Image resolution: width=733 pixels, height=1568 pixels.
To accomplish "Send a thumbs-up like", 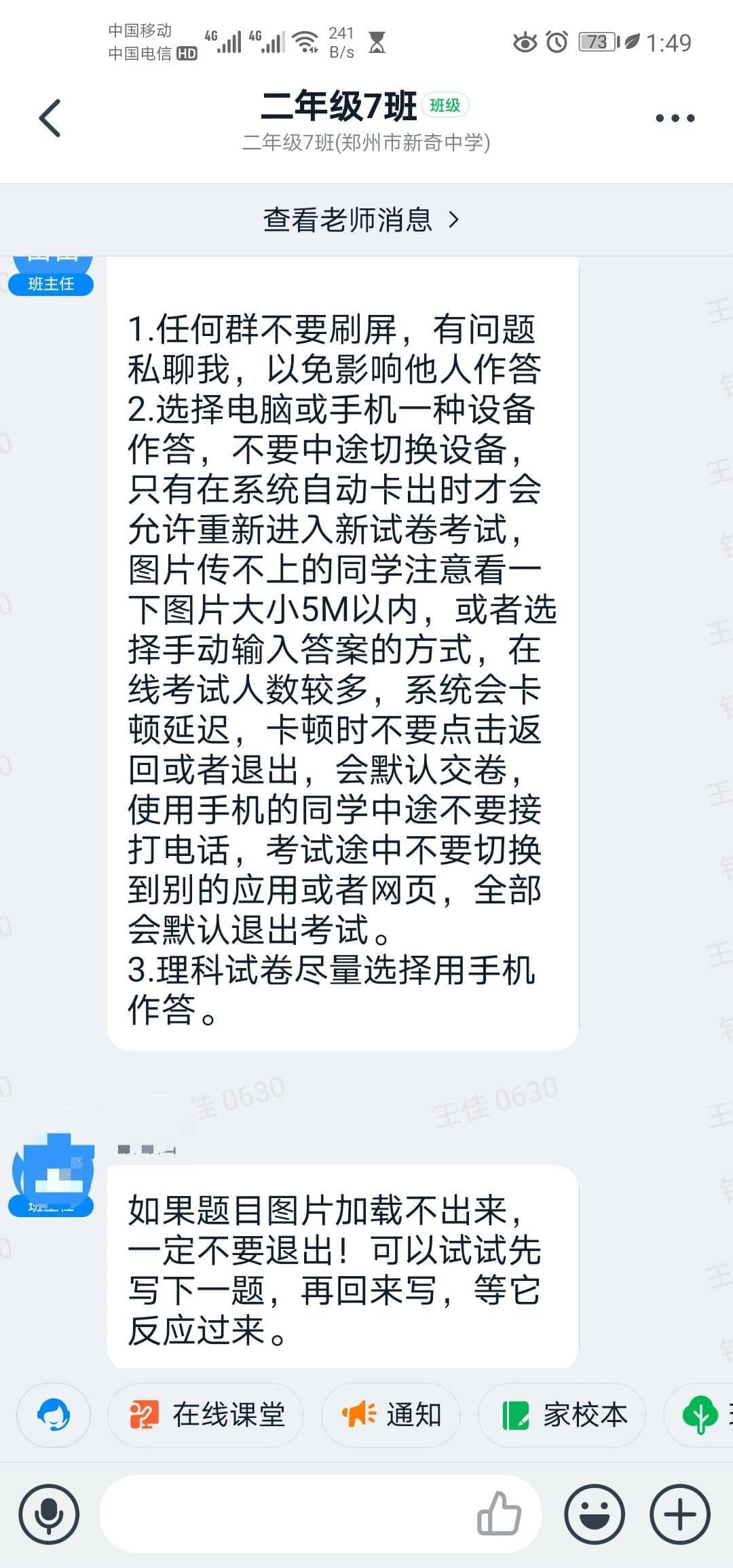I will click(499, 1513).
